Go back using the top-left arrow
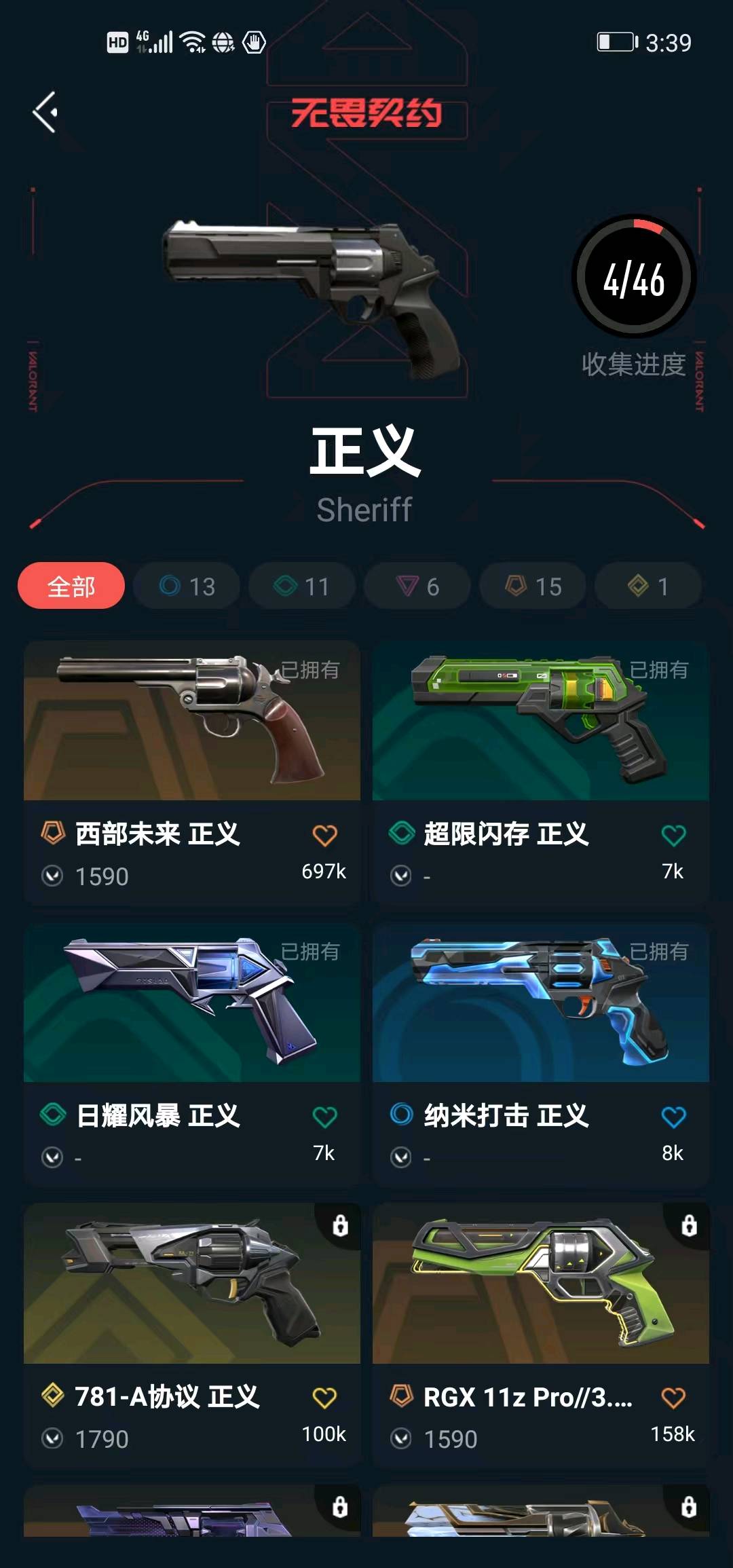 45,112
